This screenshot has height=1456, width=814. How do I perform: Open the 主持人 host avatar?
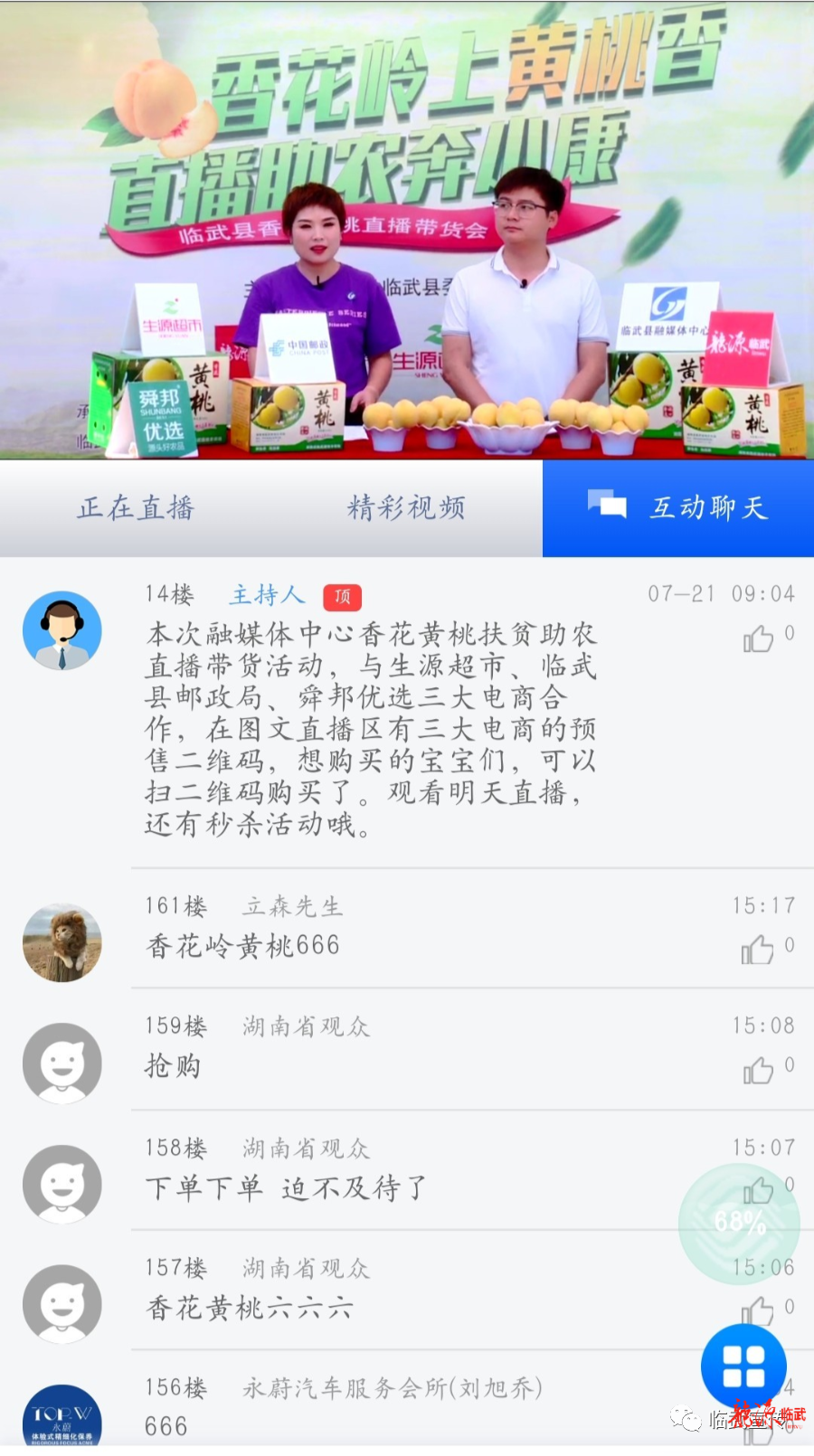coord(62,630)
